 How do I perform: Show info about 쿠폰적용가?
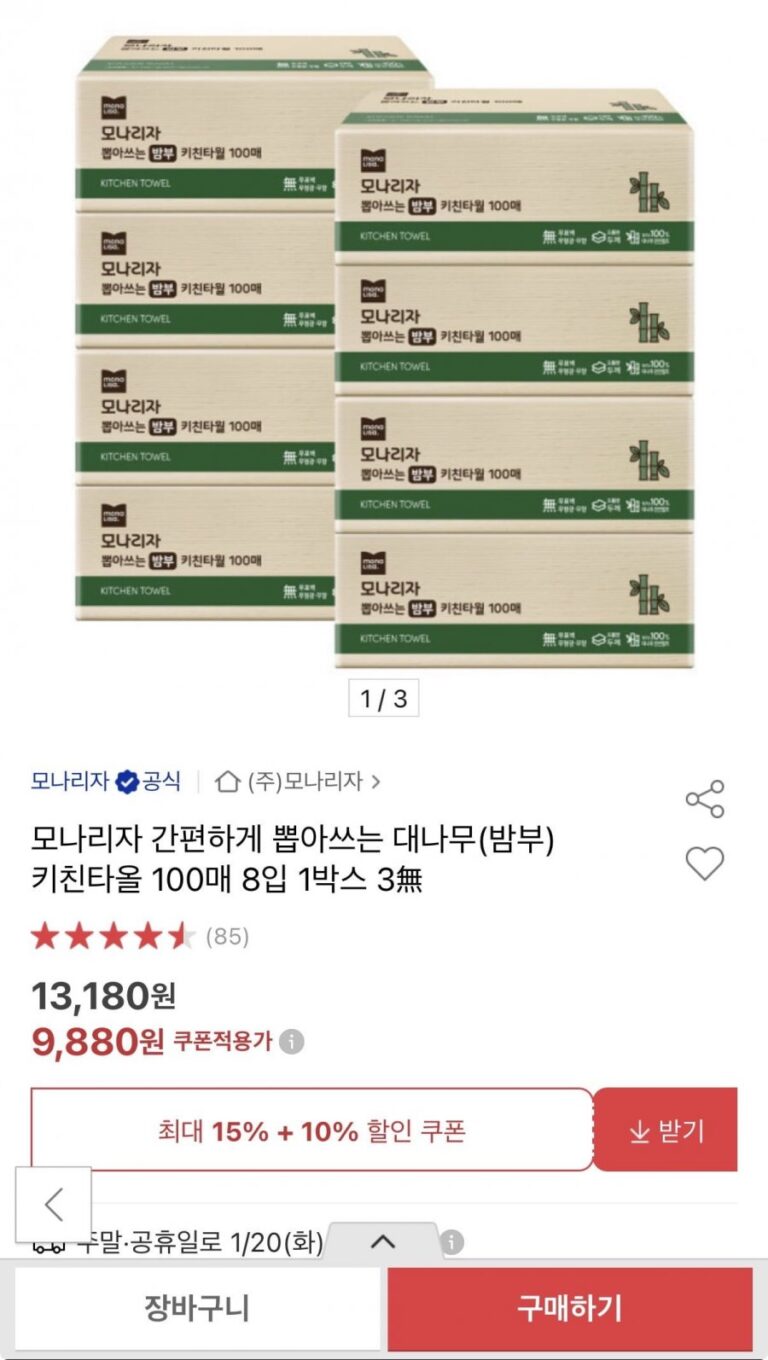tap(291, 1042)
